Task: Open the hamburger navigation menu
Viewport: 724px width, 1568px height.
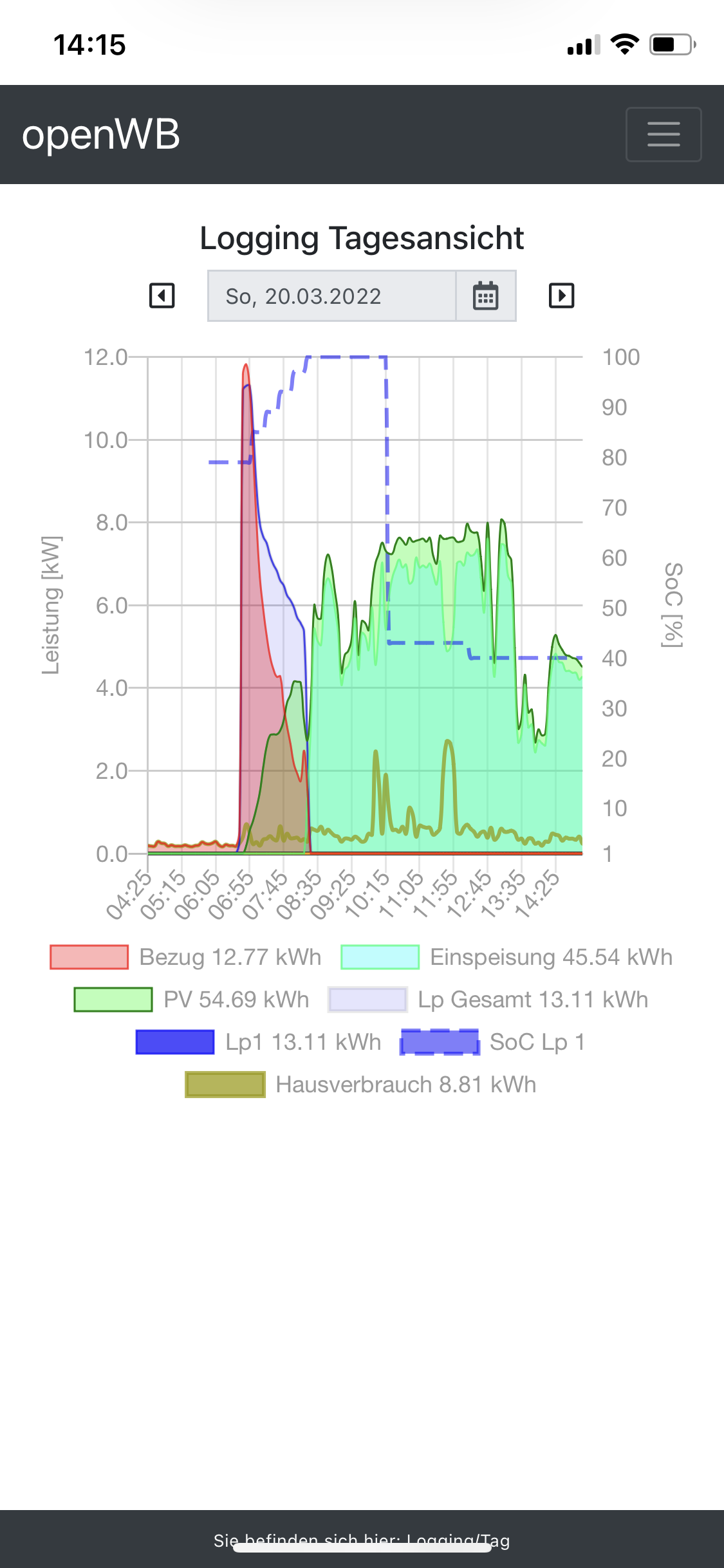Action: tap(663, 135)
